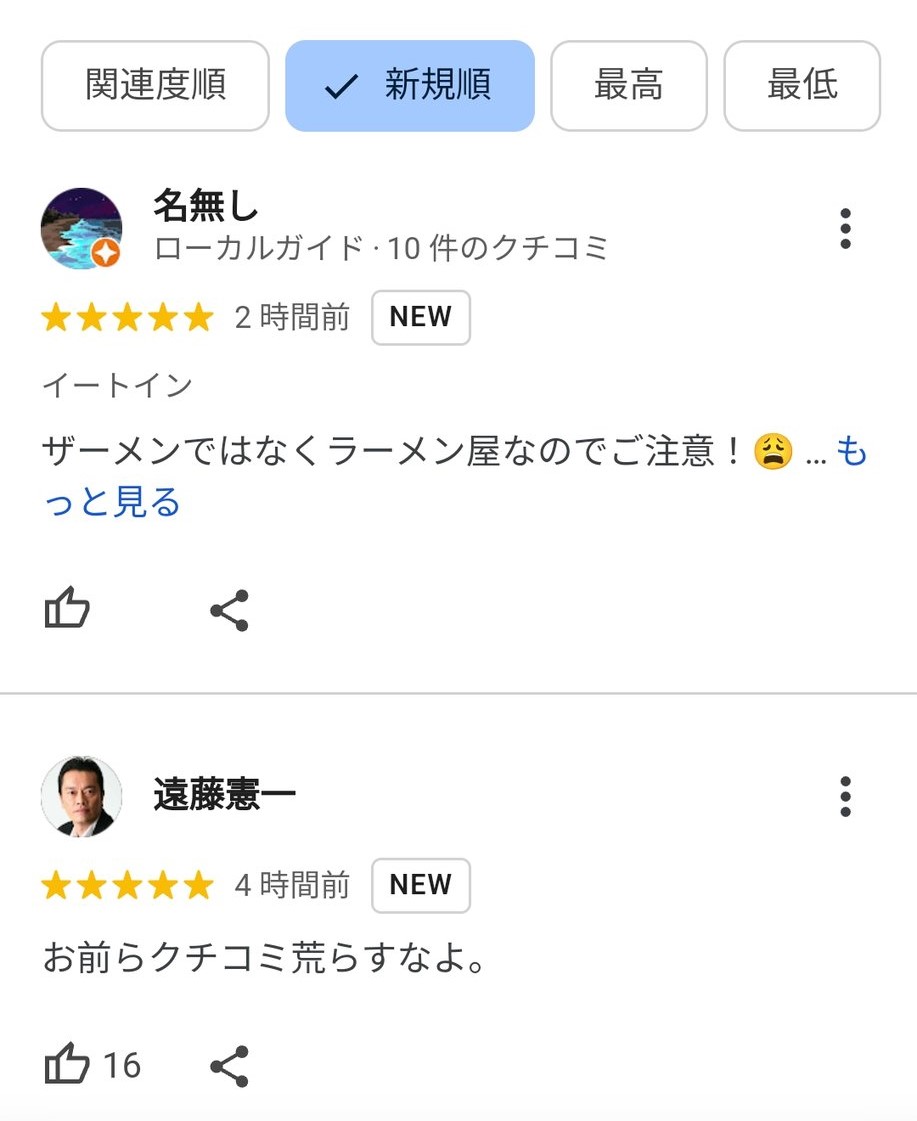Open options menu for 遠藤憲一's review

pos(847,795)
